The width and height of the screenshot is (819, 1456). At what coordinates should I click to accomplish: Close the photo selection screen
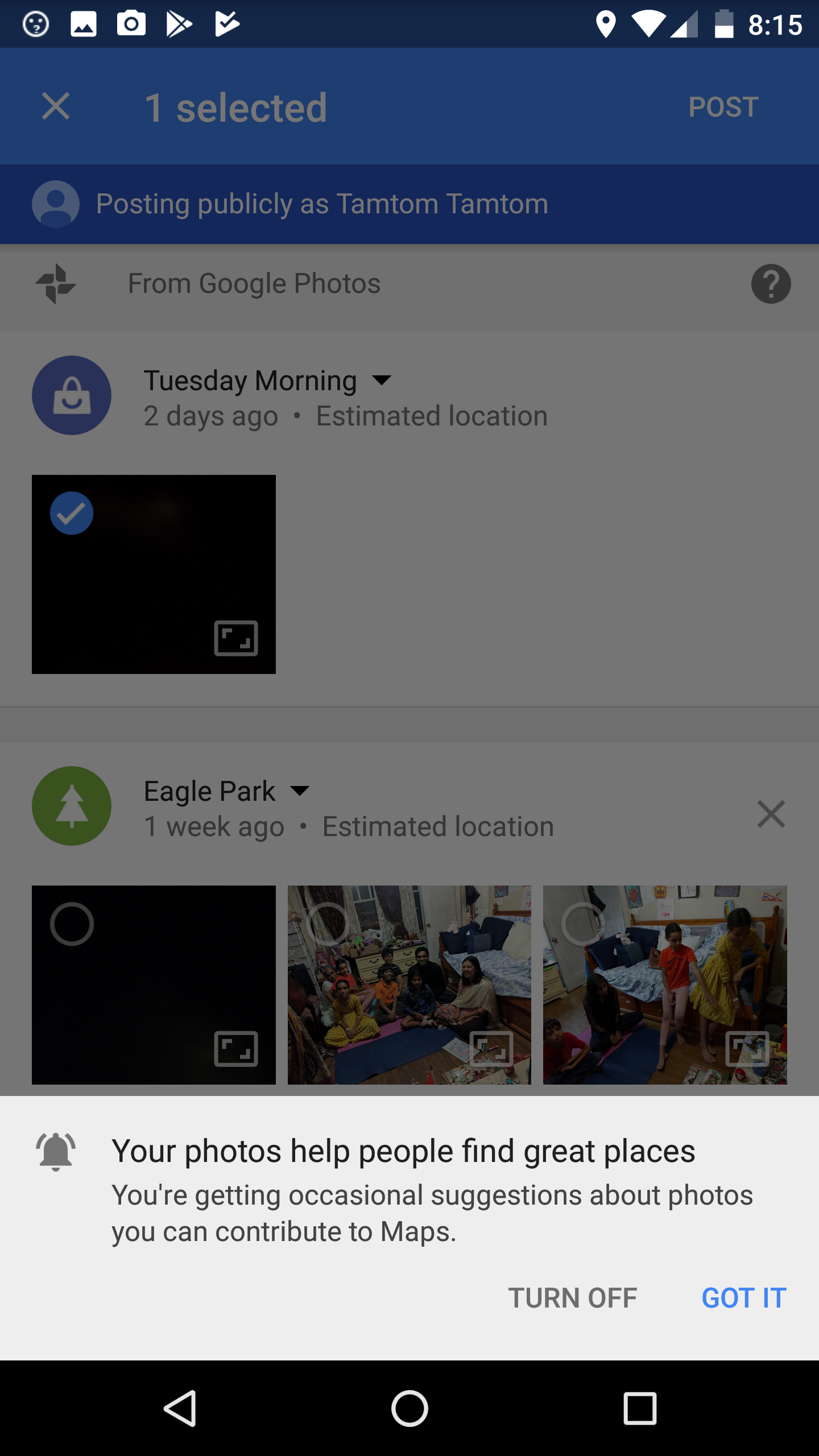point(56,106)
